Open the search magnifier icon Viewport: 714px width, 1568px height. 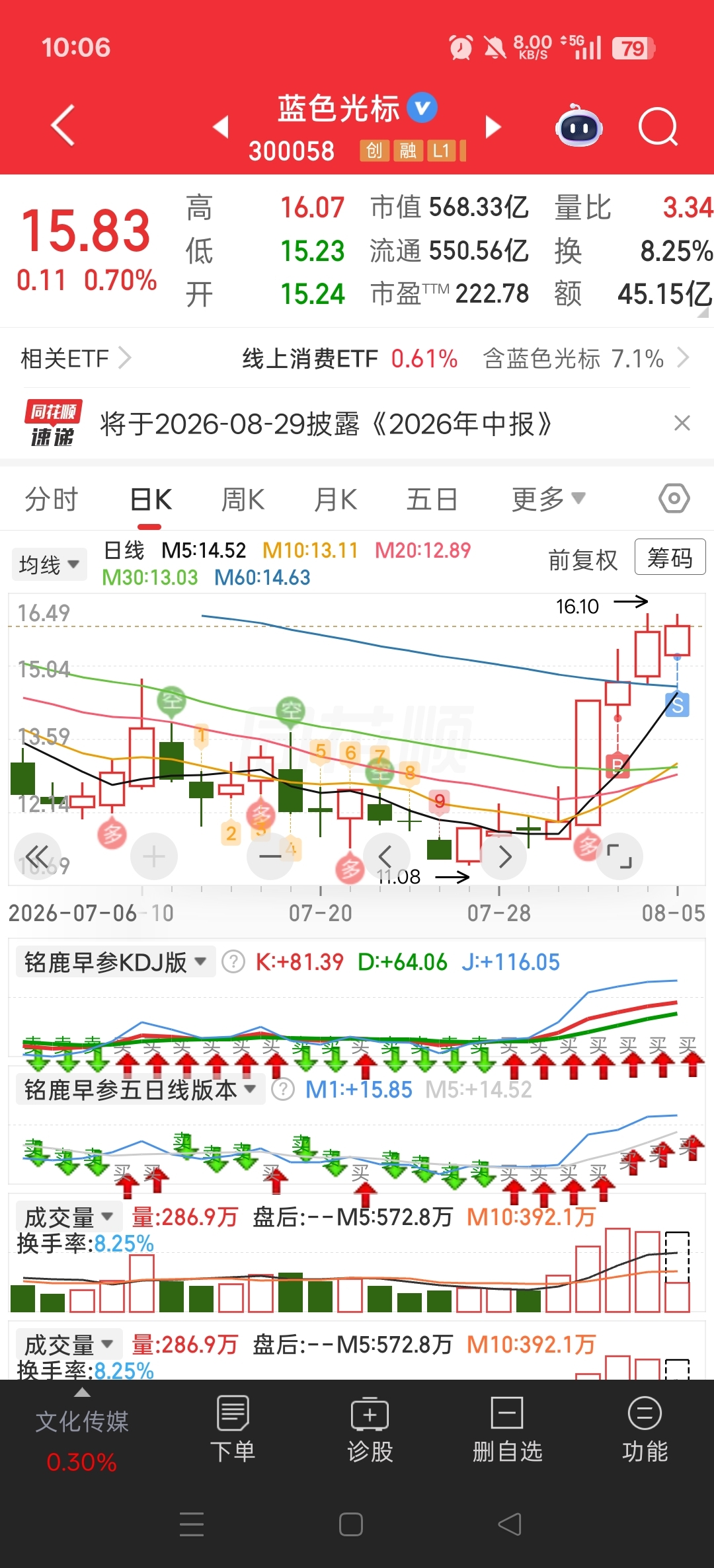click(658, 126)
